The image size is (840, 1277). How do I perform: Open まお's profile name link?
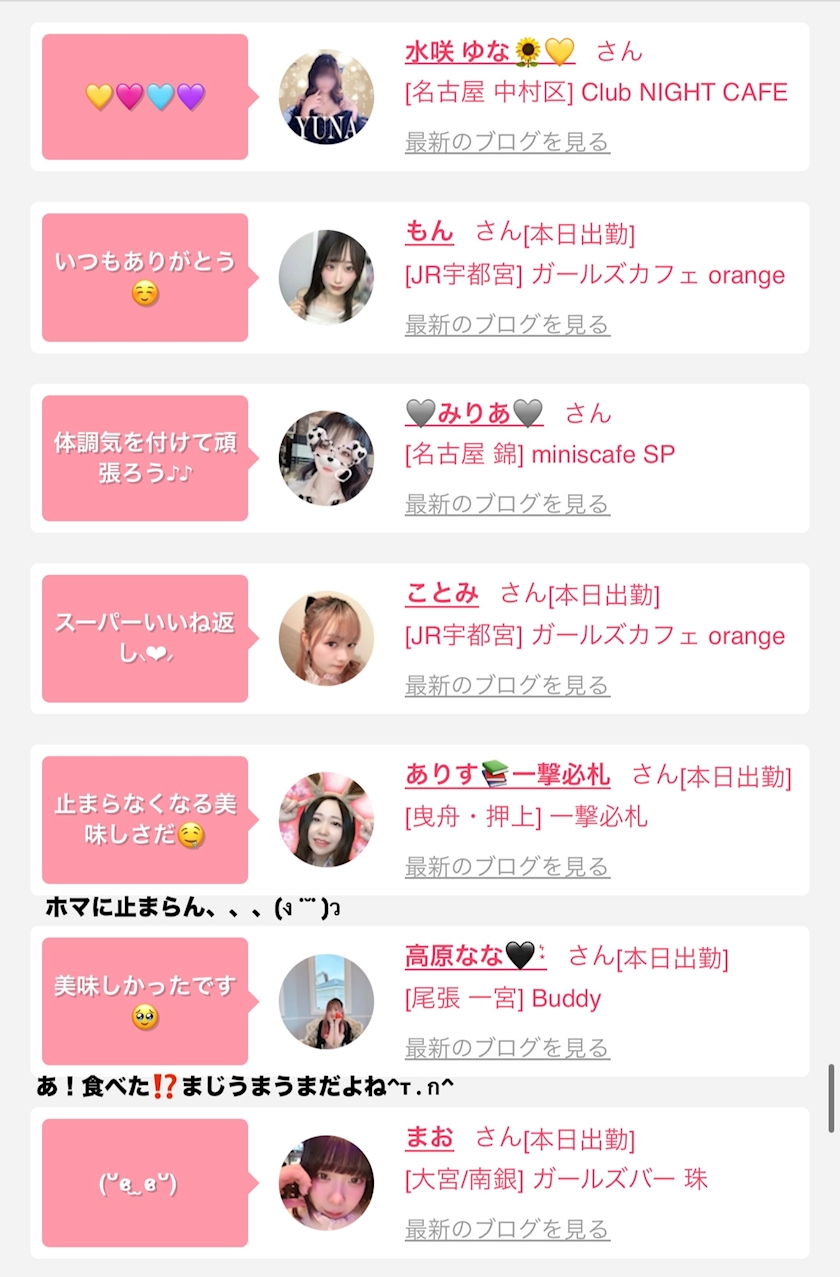(429, 1138)
